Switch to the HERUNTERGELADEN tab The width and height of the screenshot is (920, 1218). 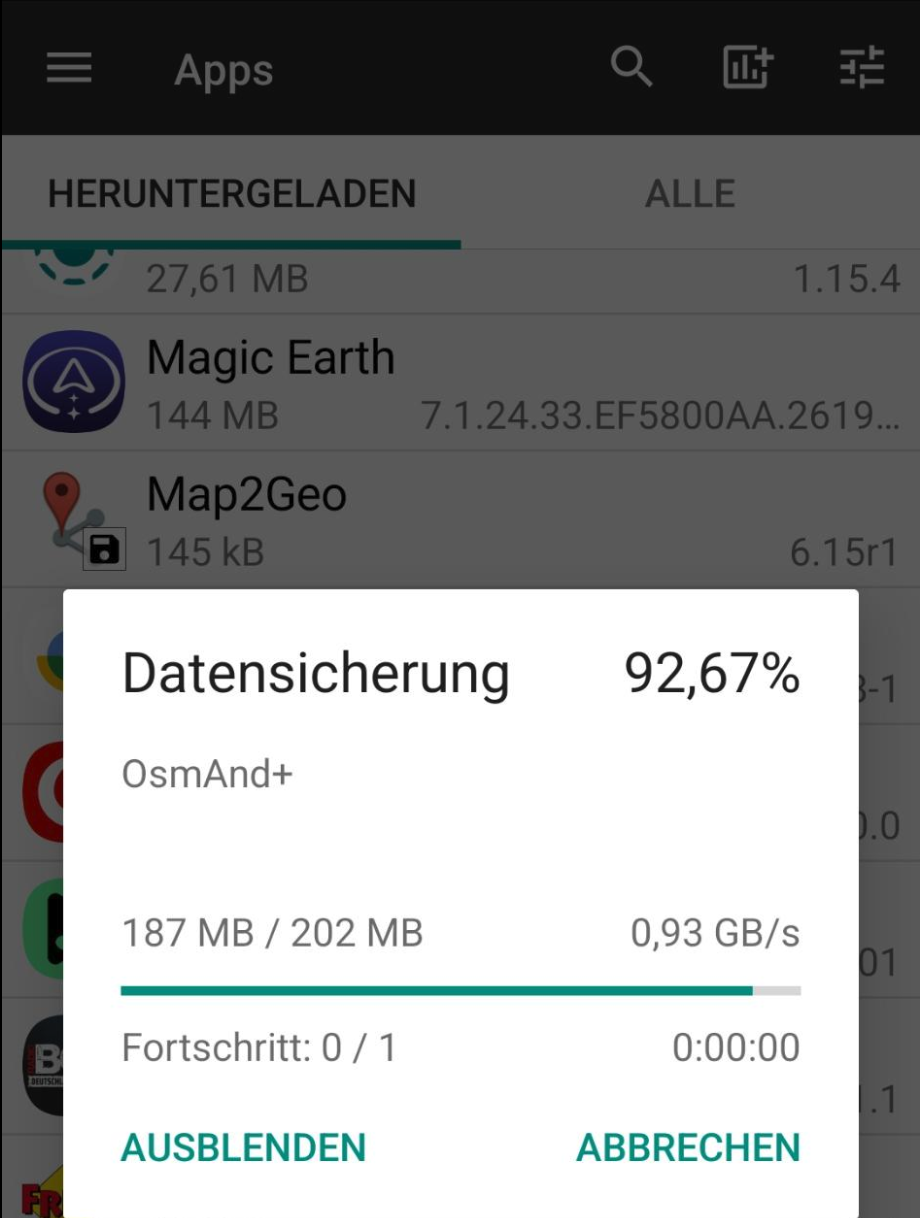232,194
